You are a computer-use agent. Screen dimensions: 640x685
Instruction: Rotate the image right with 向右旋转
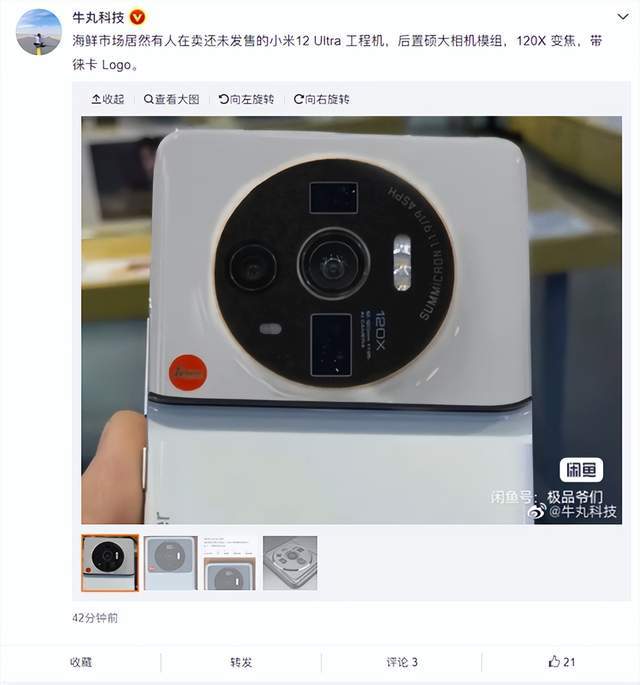click(x=321, y=99)
